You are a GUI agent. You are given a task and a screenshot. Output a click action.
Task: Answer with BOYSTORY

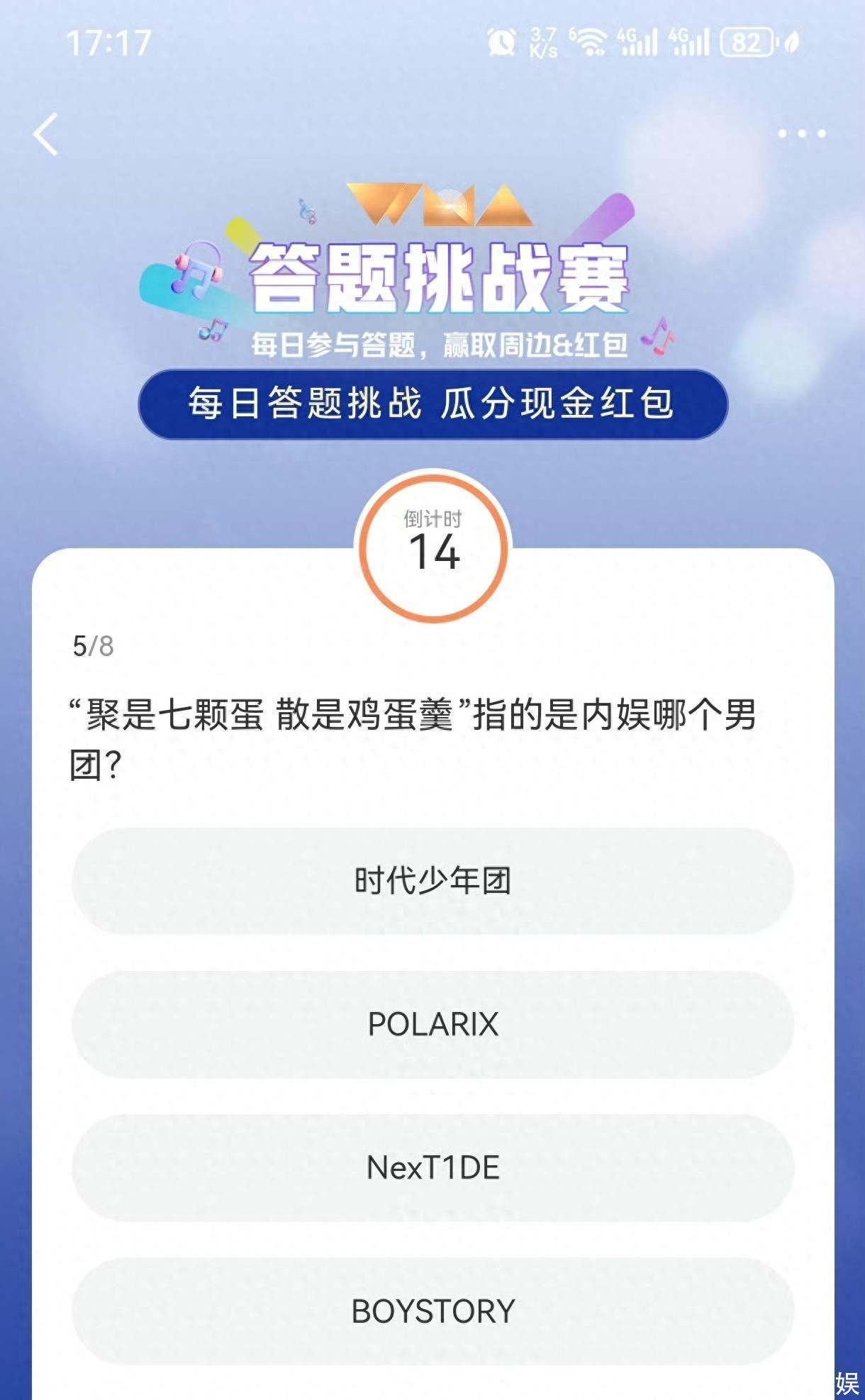coord(432,1311)
